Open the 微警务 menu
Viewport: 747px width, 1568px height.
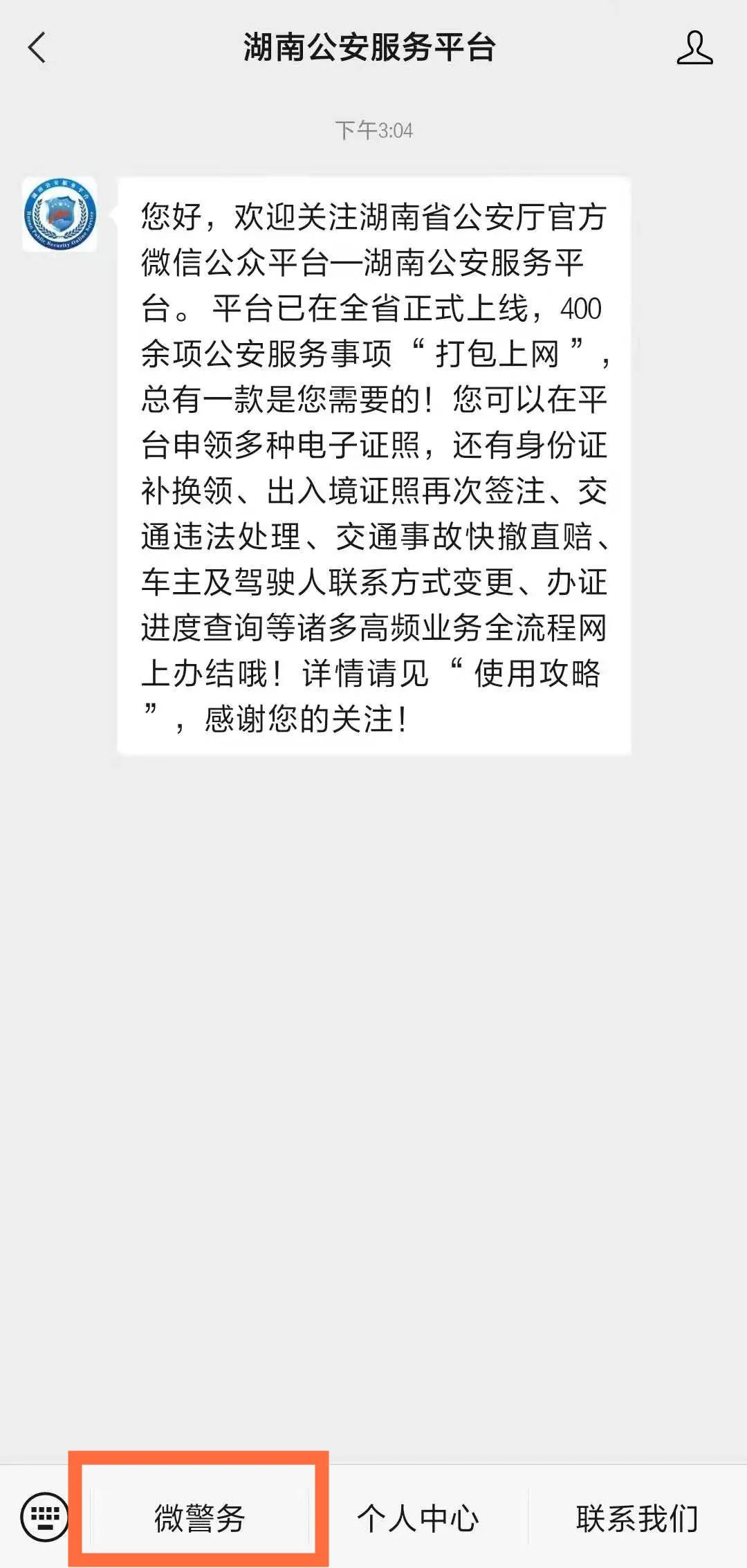(199, 1518)
